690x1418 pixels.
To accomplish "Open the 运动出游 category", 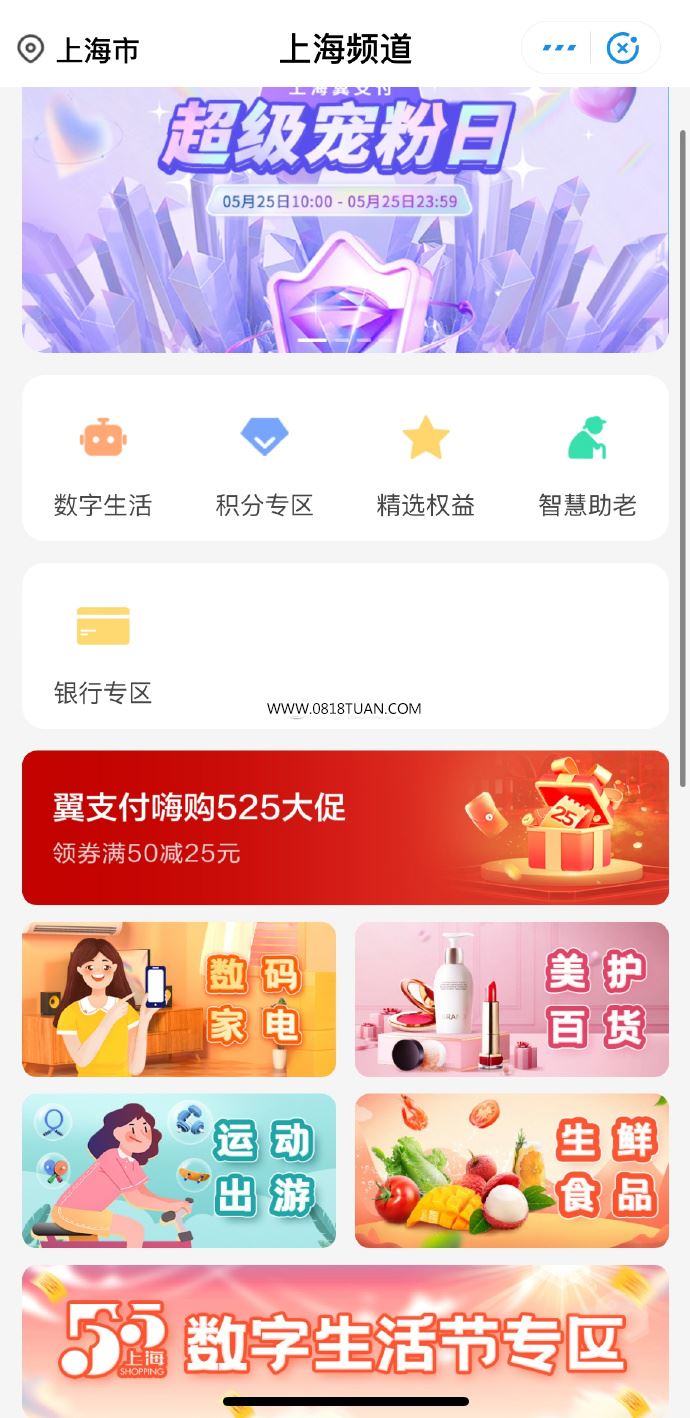I will click(x=179, y=1170).
